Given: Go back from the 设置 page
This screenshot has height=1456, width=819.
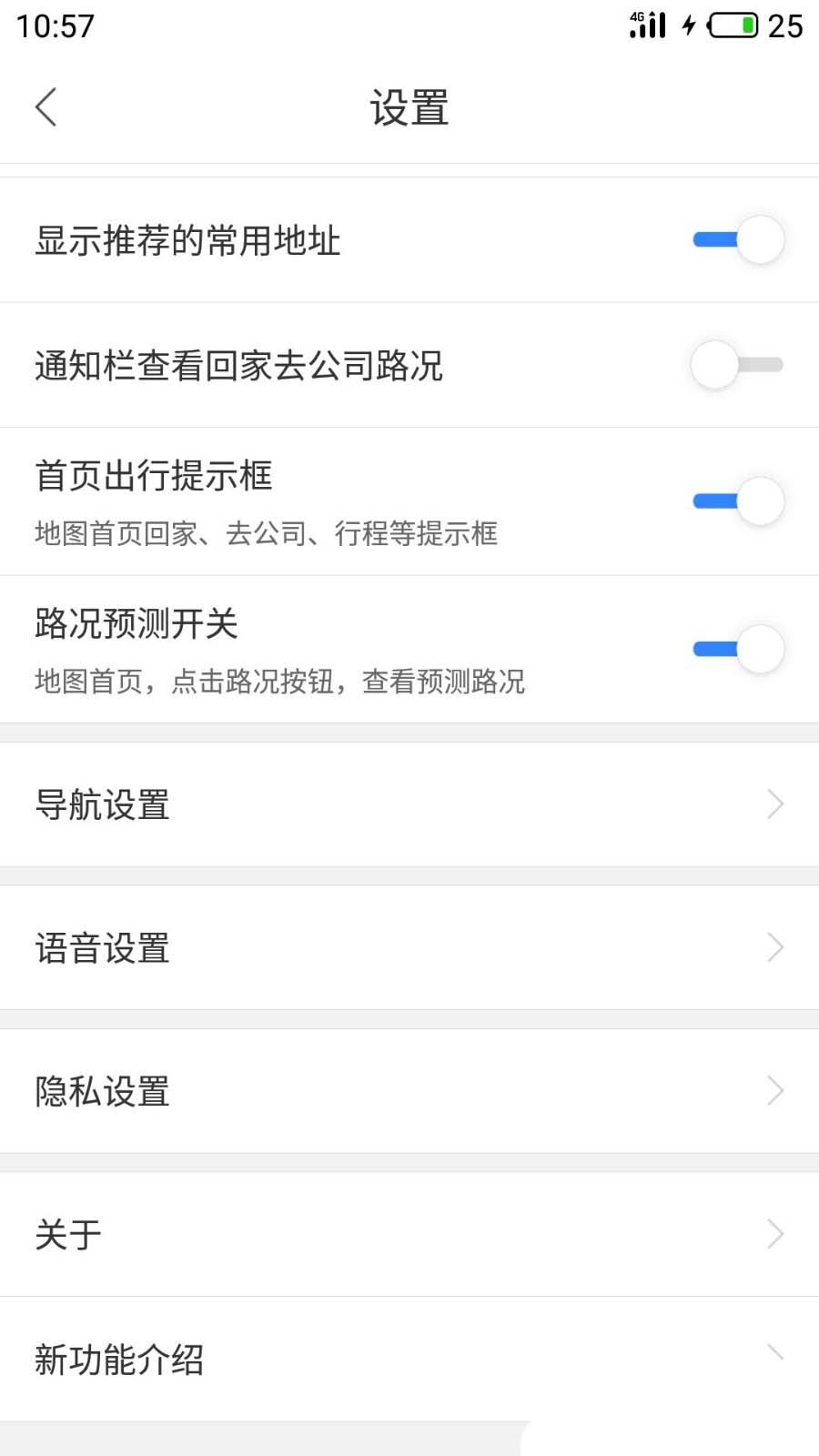Looking at the screenshot, I should 46,107.
